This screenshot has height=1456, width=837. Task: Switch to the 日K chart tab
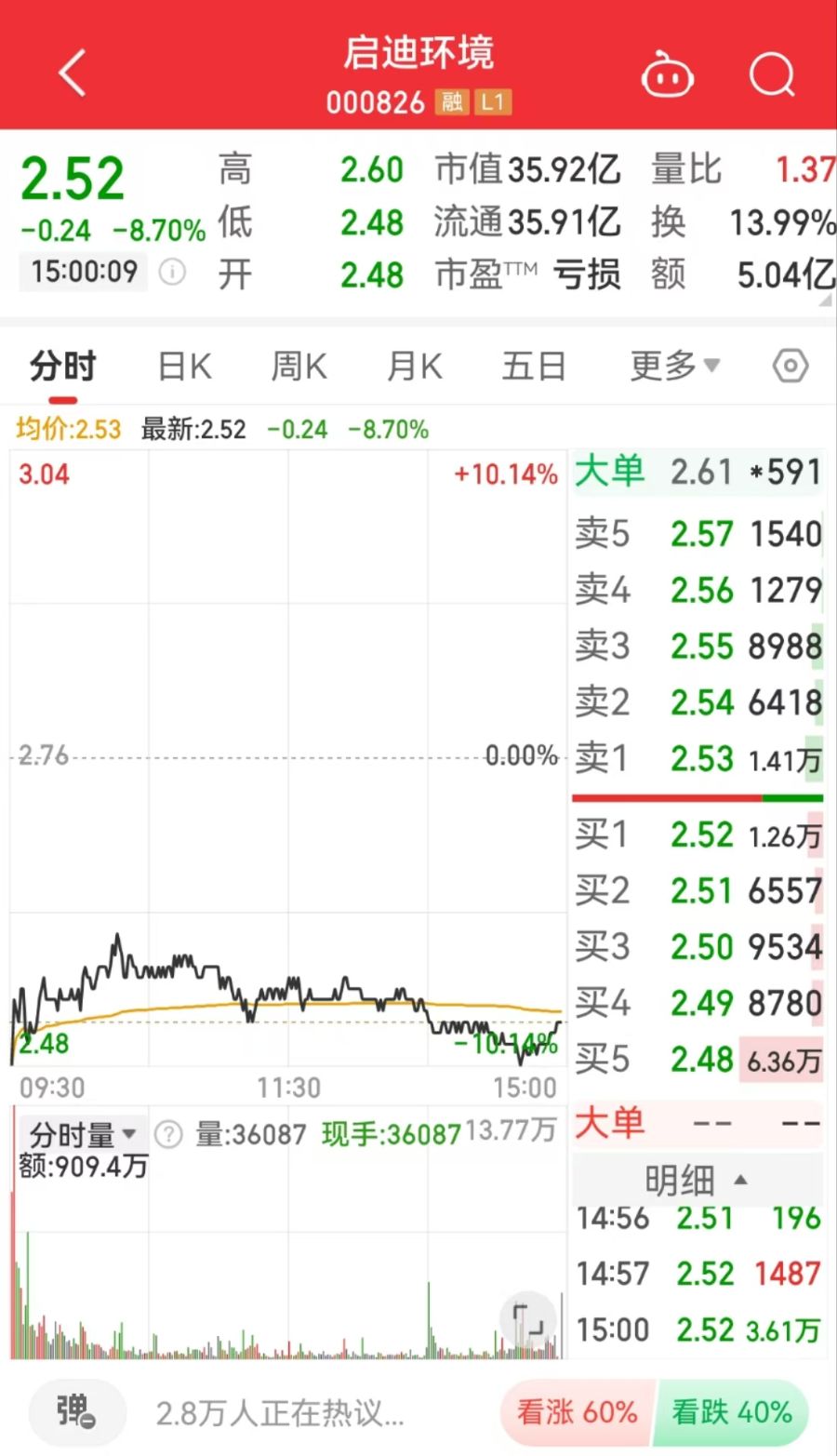(x=184, y=367)
